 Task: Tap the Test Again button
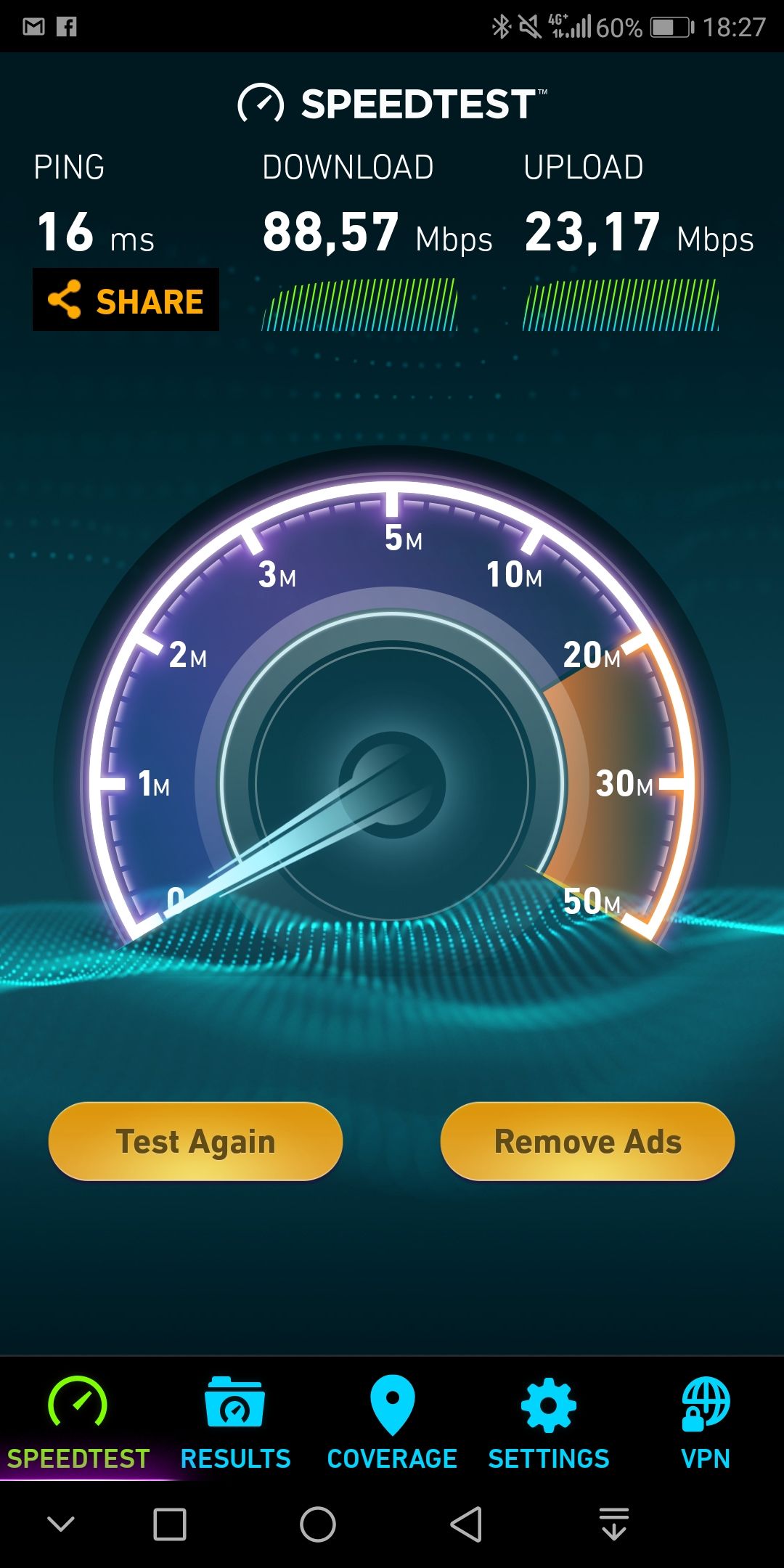(195, 1141)
